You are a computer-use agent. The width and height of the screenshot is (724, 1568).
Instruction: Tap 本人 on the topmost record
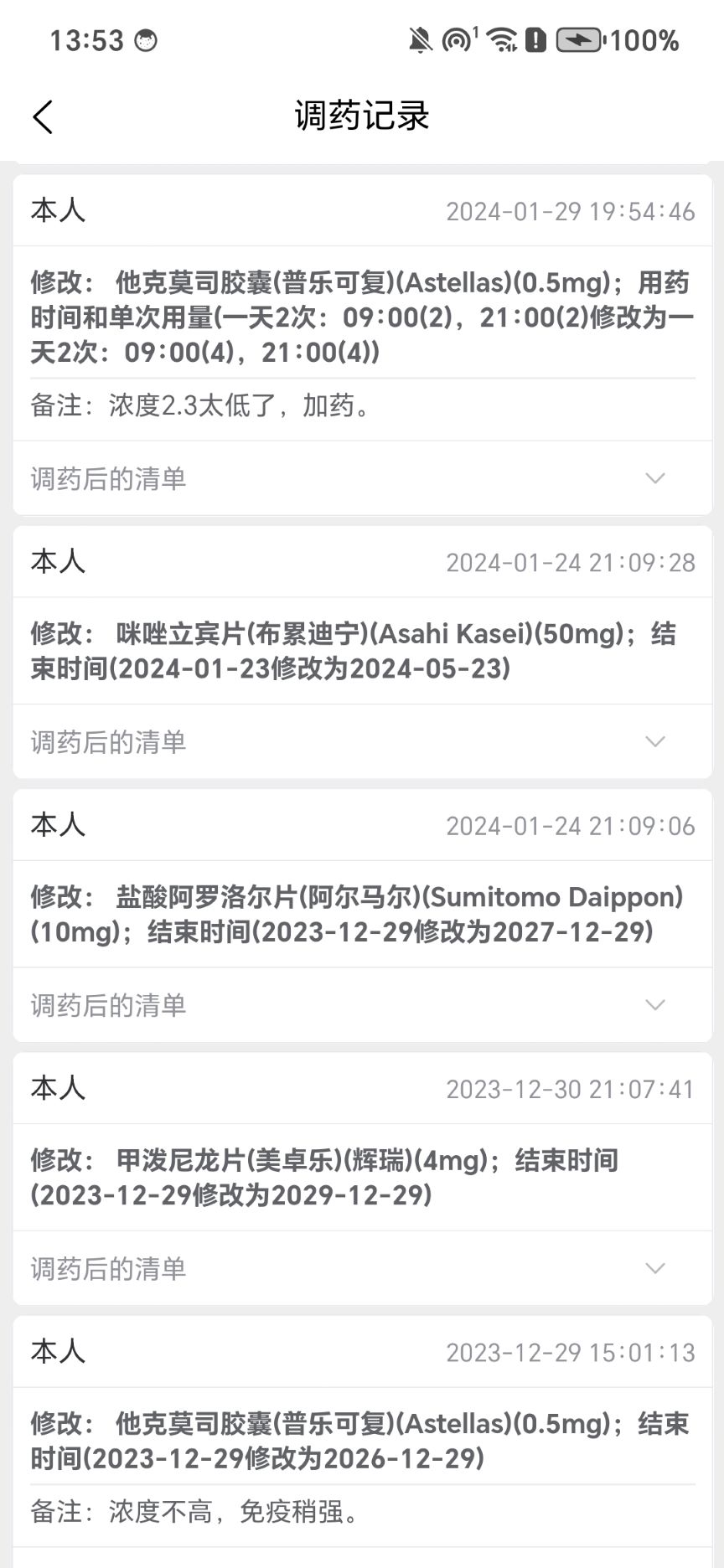[57, 212]
